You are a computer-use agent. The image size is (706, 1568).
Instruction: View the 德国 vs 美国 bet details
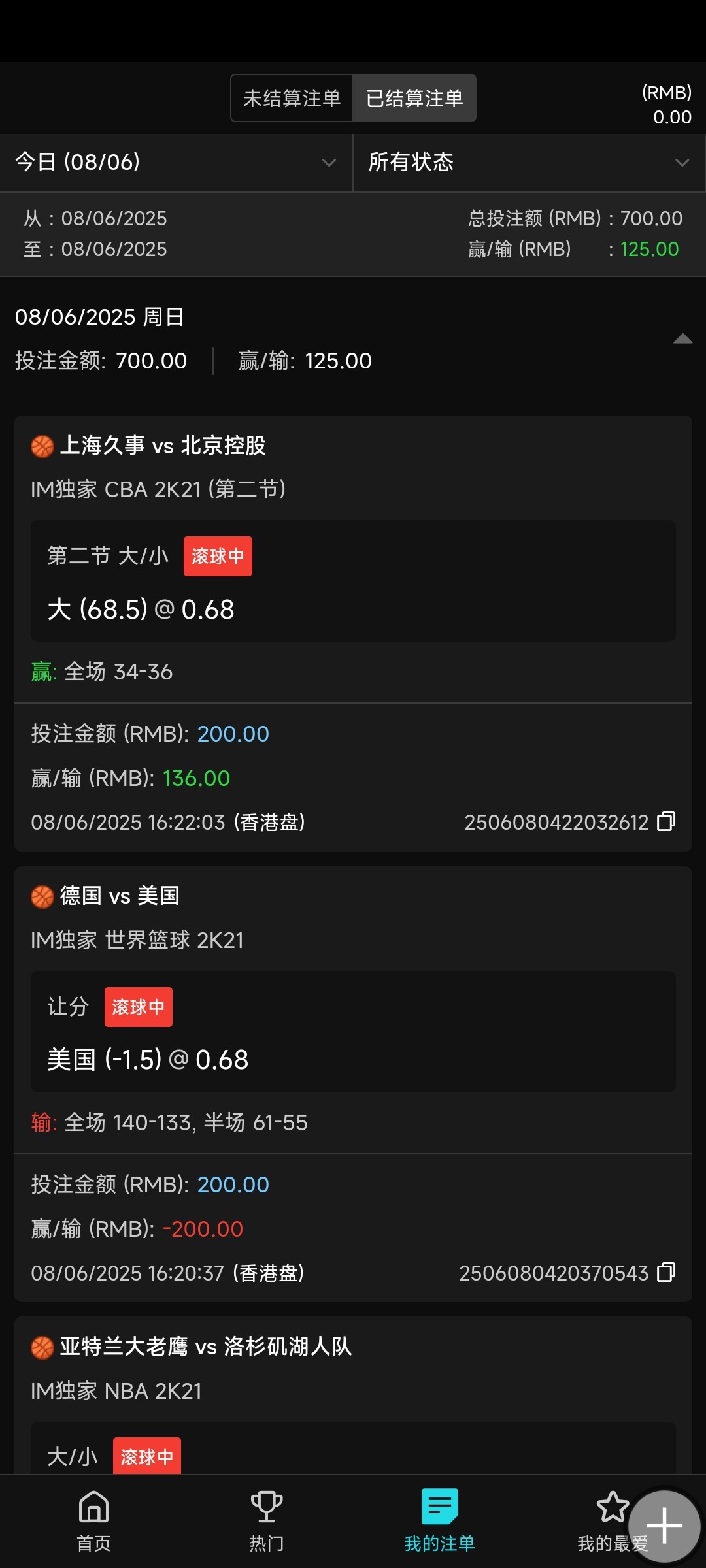120,896
